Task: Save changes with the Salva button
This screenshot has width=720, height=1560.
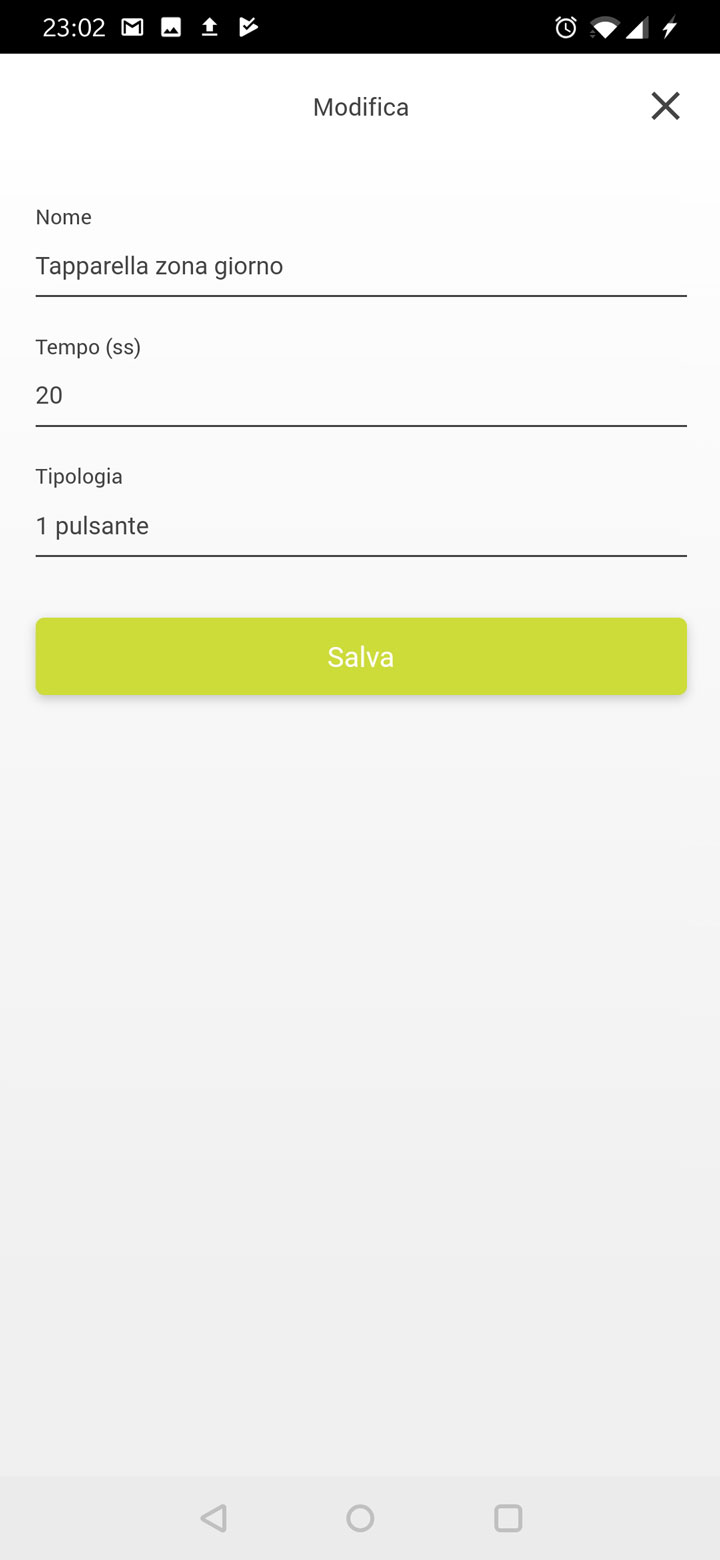Action: pos(361,656)
